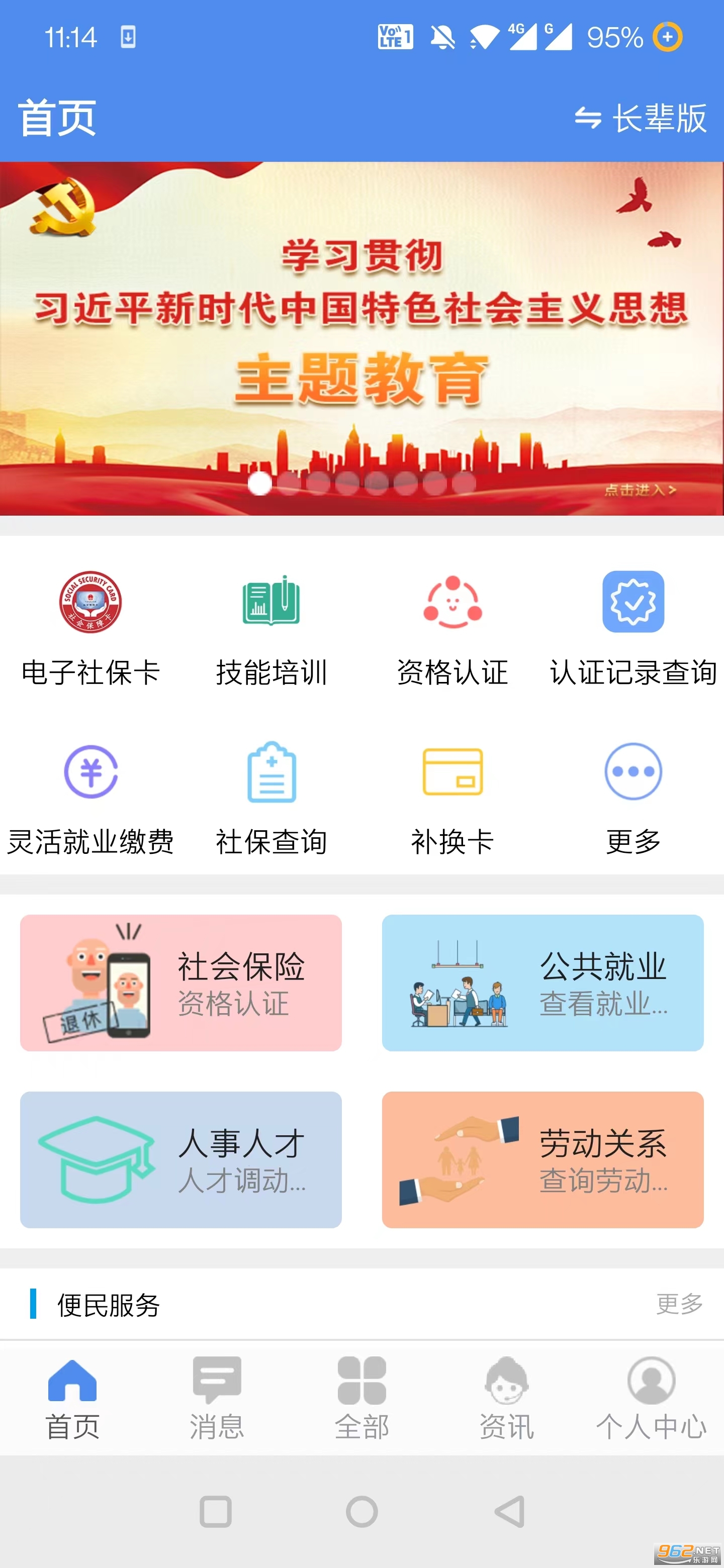
Task: Switch to the 资讯 tab
Action: [x=507, y=1398]
